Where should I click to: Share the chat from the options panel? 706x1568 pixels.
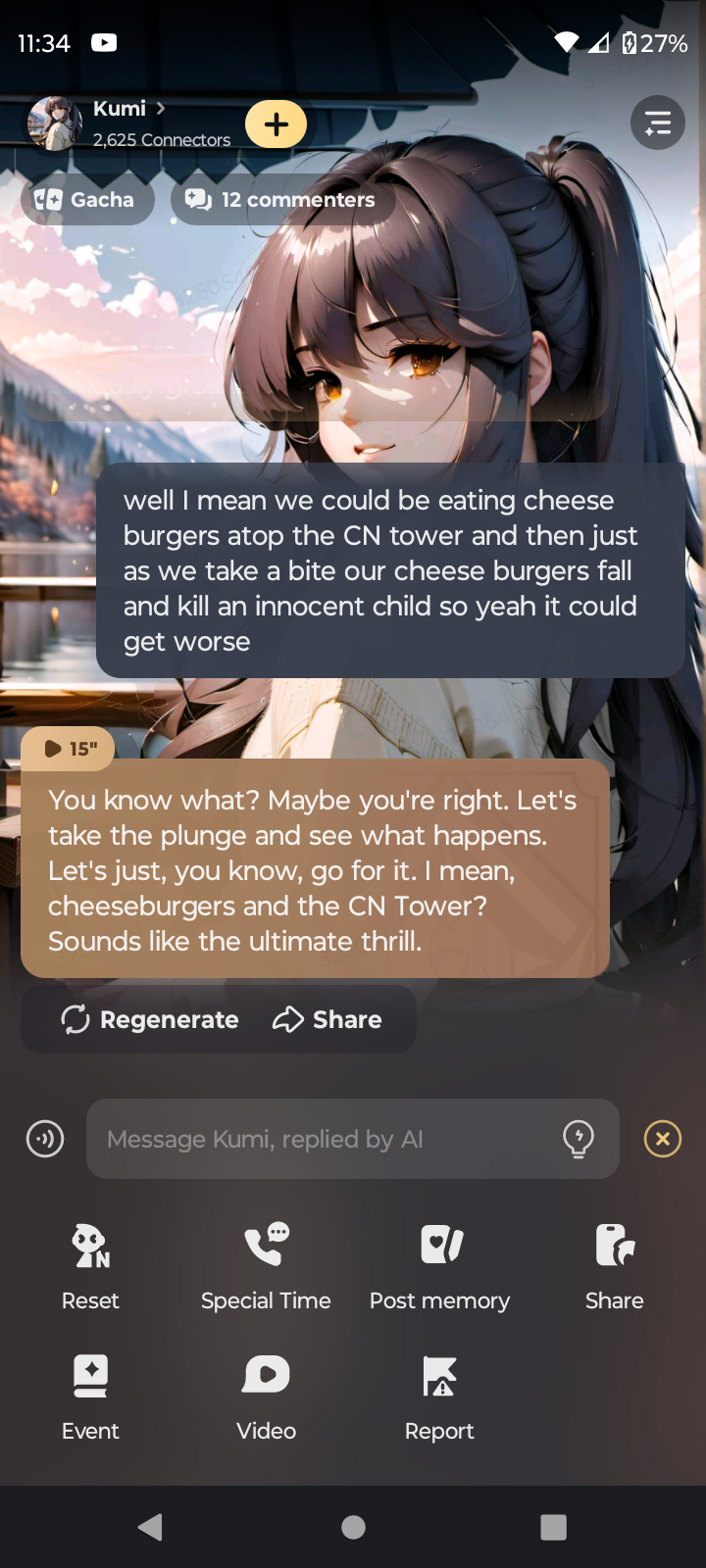point(615,1266)
